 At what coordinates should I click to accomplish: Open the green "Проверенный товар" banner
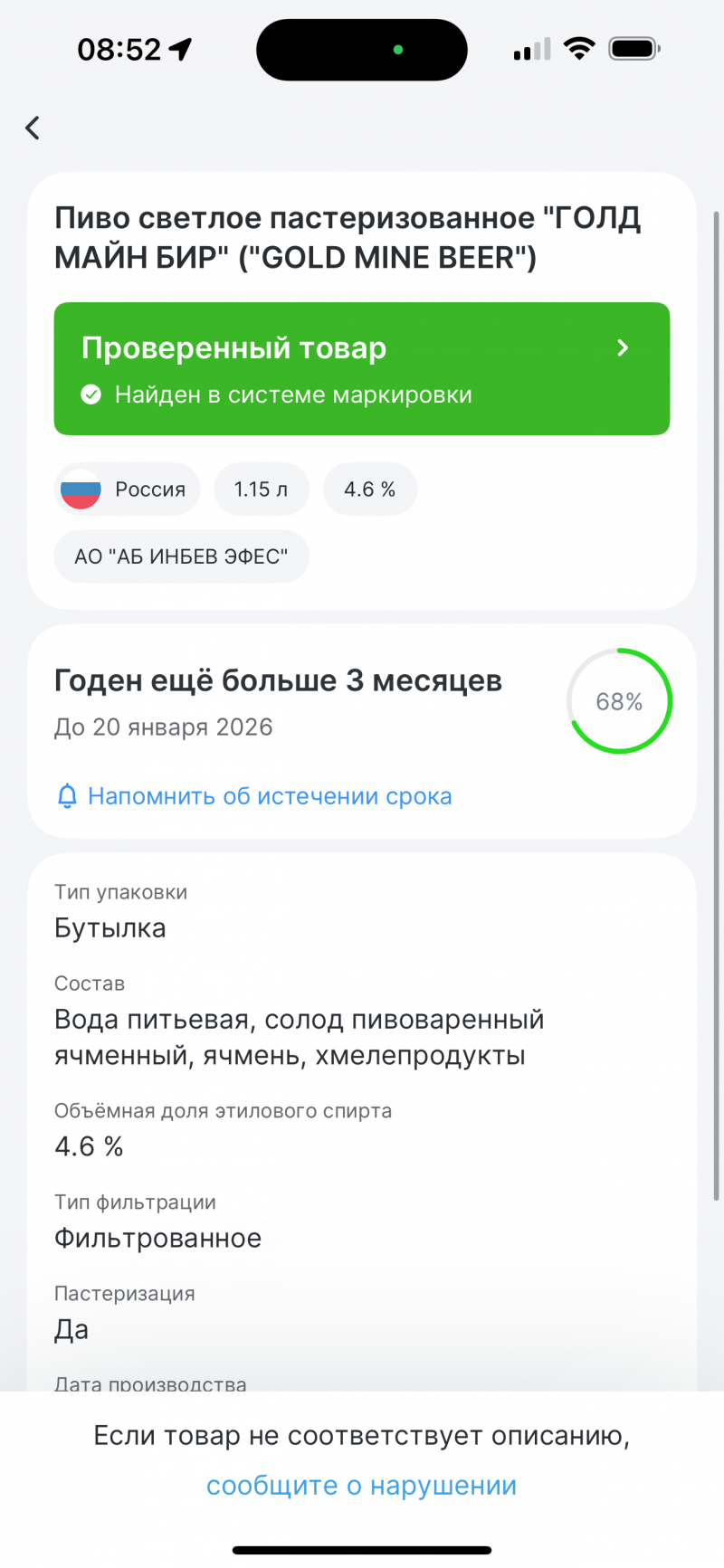coord(362,369)
